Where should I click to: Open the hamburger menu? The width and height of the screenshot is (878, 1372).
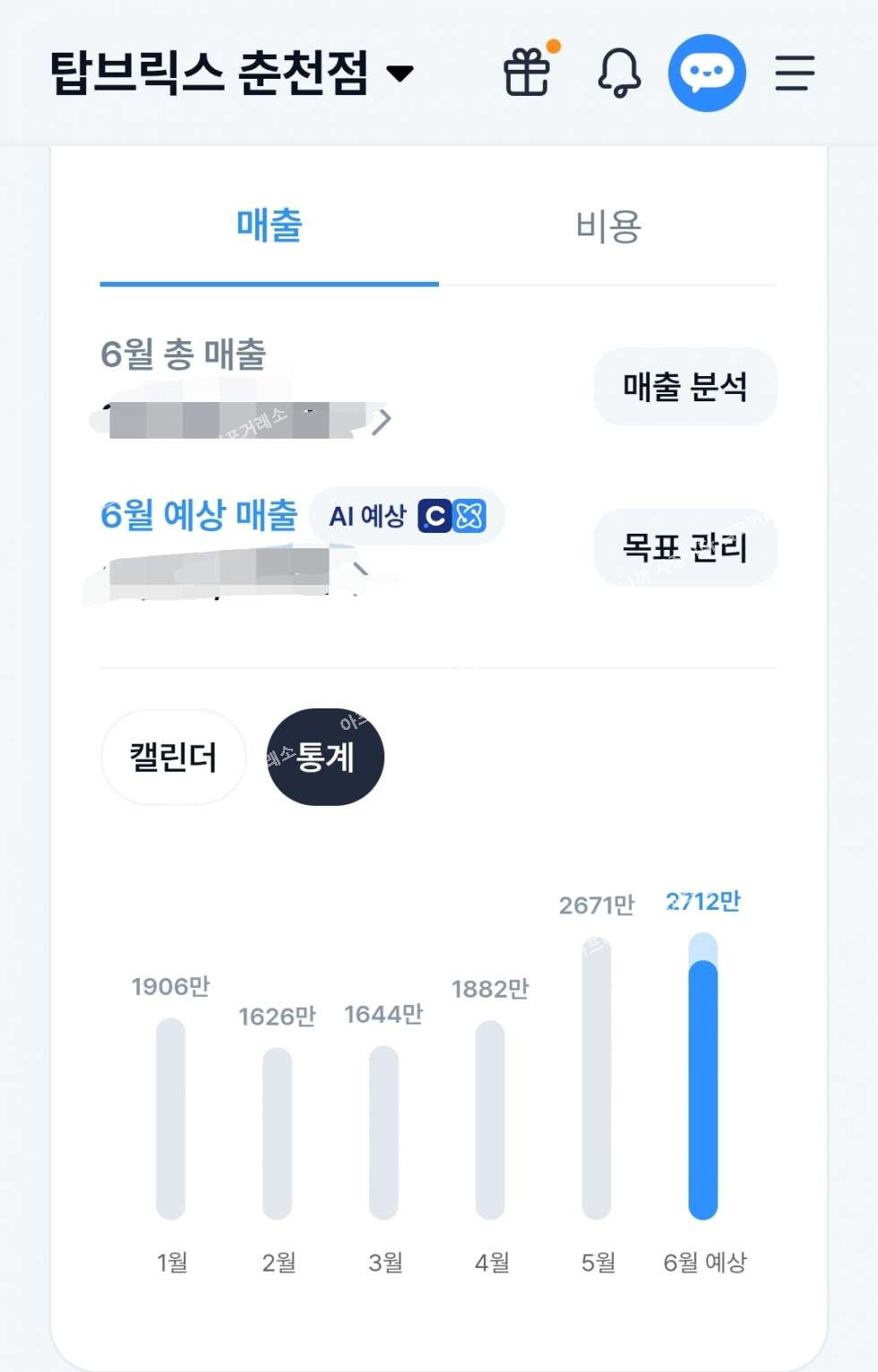pyautogui.click(x=795, y=73)
